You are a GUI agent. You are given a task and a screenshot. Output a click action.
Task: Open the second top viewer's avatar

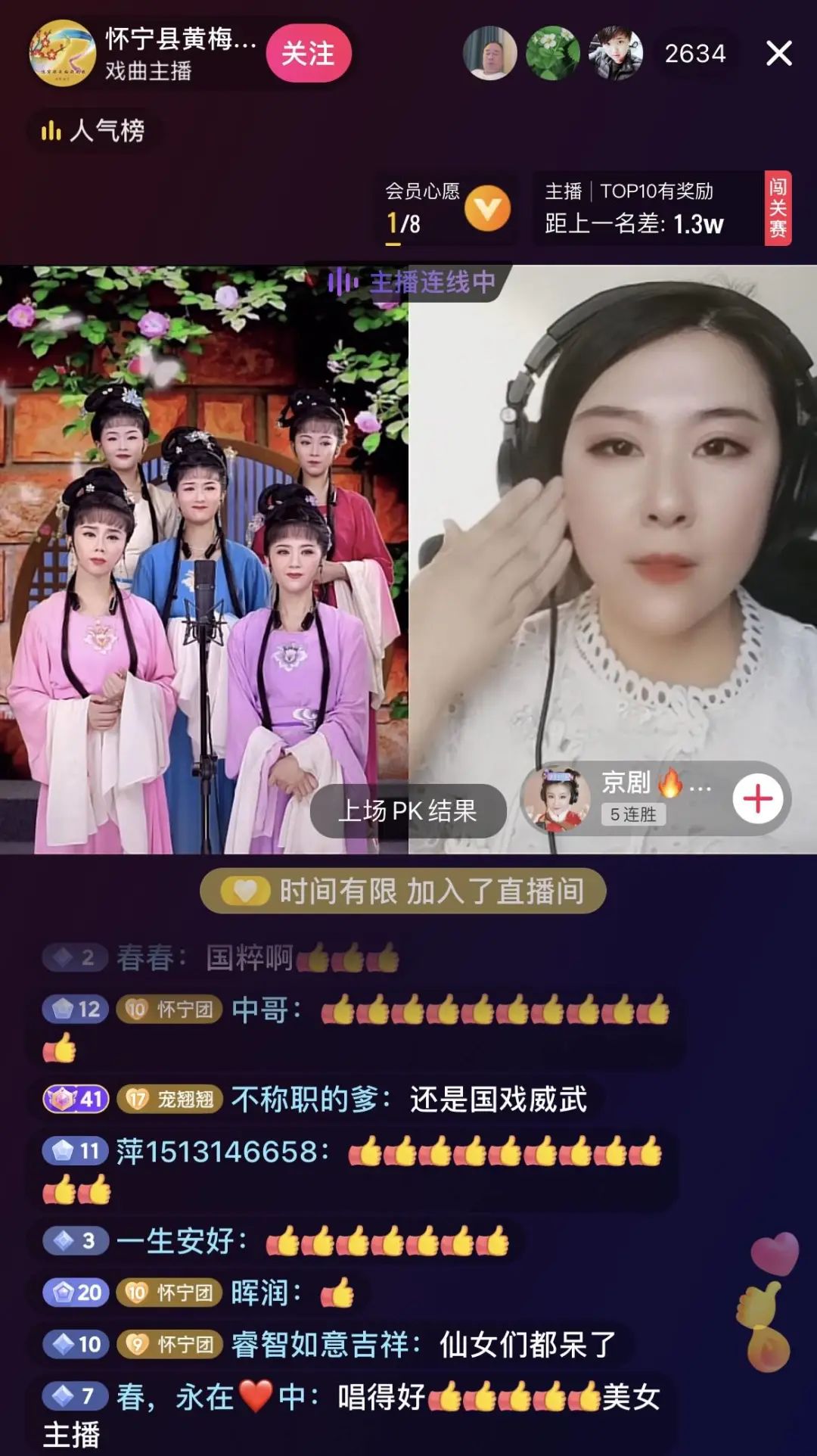(553, 54)
